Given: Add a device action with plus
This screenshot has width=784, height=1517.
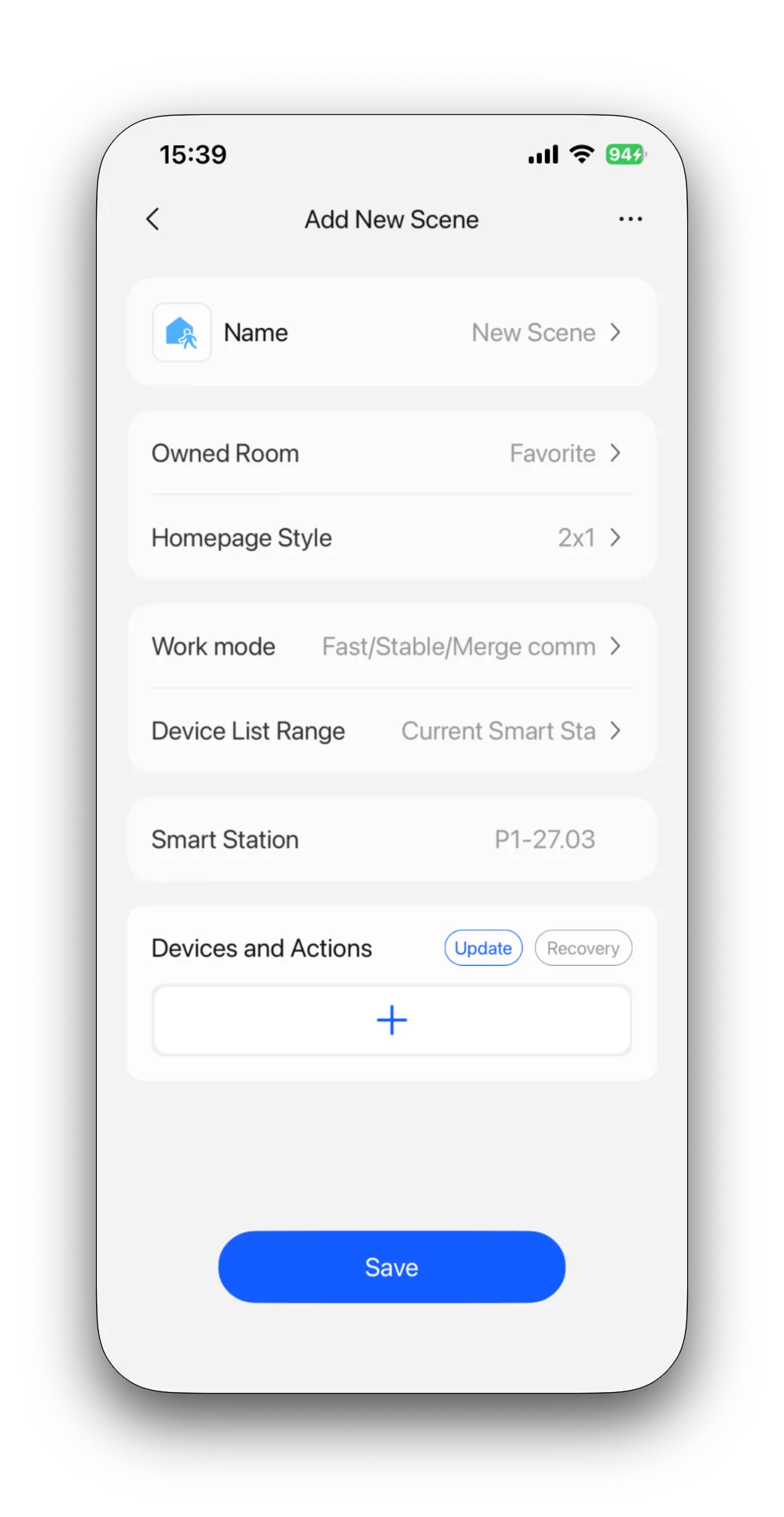Looking at the screenshot, I should [x=392, y=1020].
